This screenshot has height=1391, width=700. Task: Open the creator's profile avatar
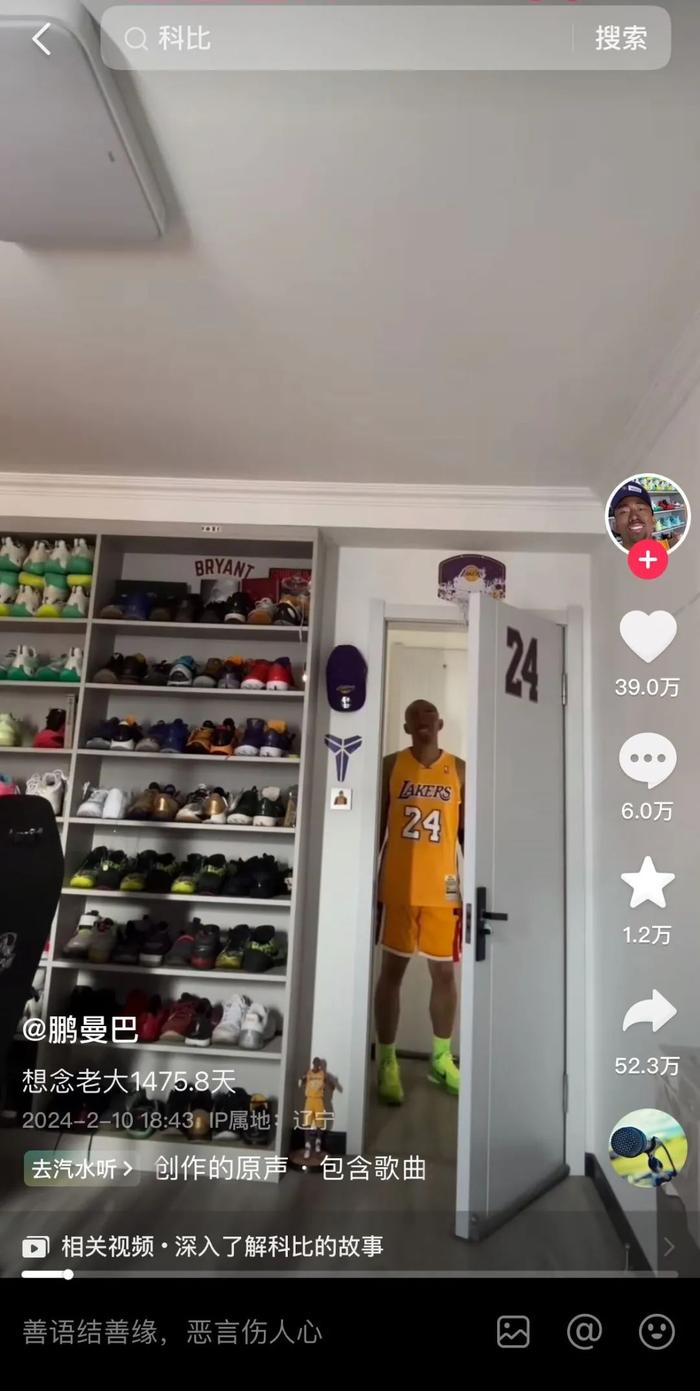[x=647, y=514]
